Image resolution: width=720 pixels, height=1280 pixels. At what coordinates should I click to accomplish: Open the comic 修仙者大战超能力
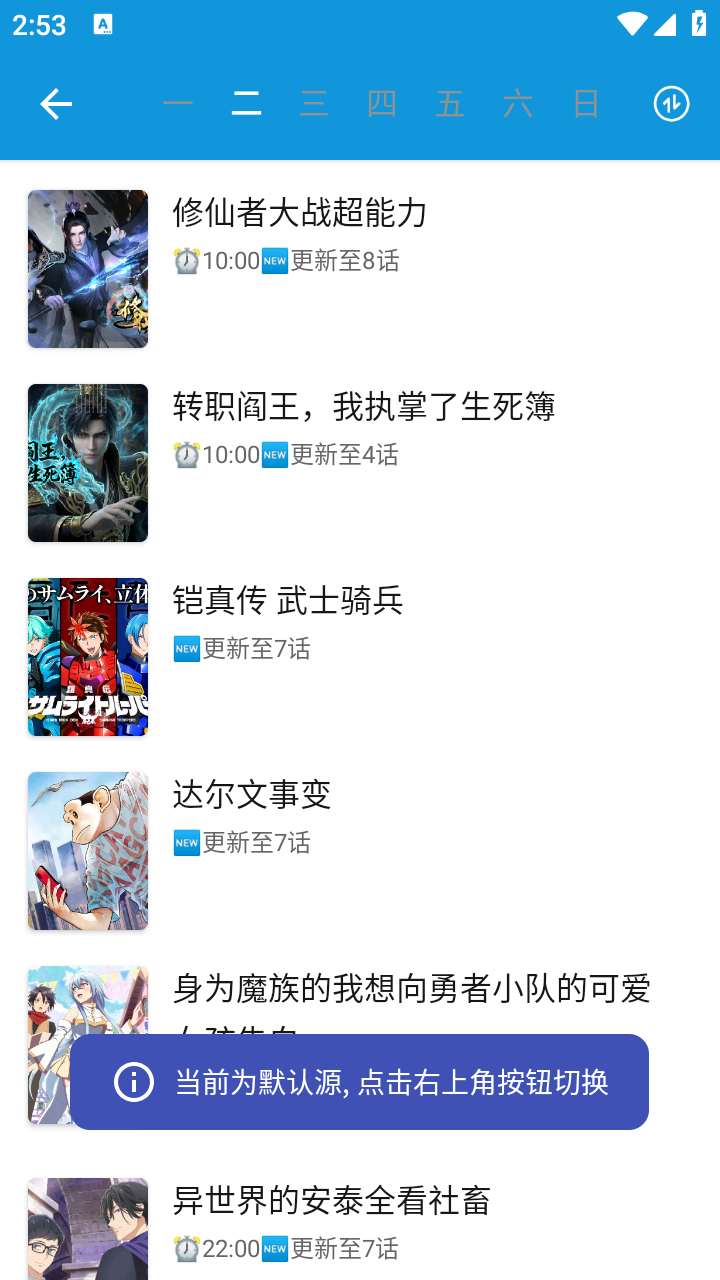pos(300,214)
